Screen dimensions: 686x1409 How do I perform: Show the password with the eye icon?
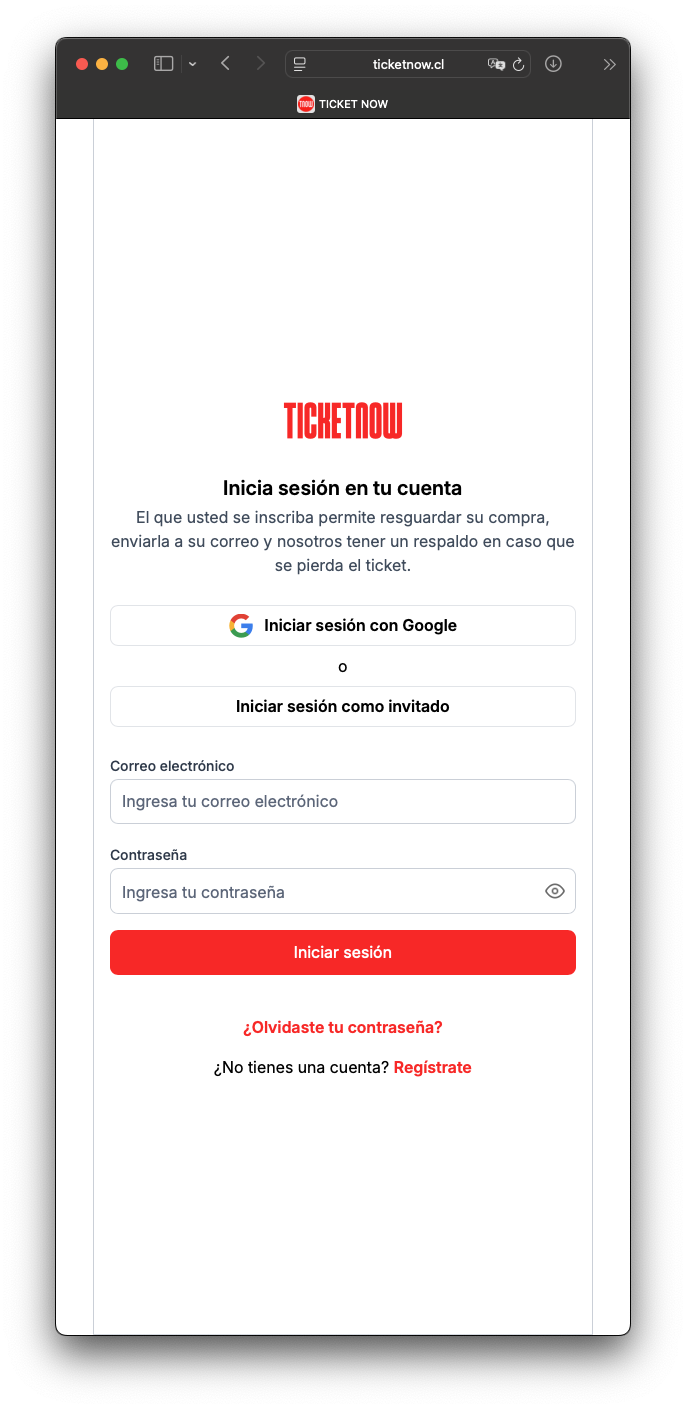click(555, 892)
